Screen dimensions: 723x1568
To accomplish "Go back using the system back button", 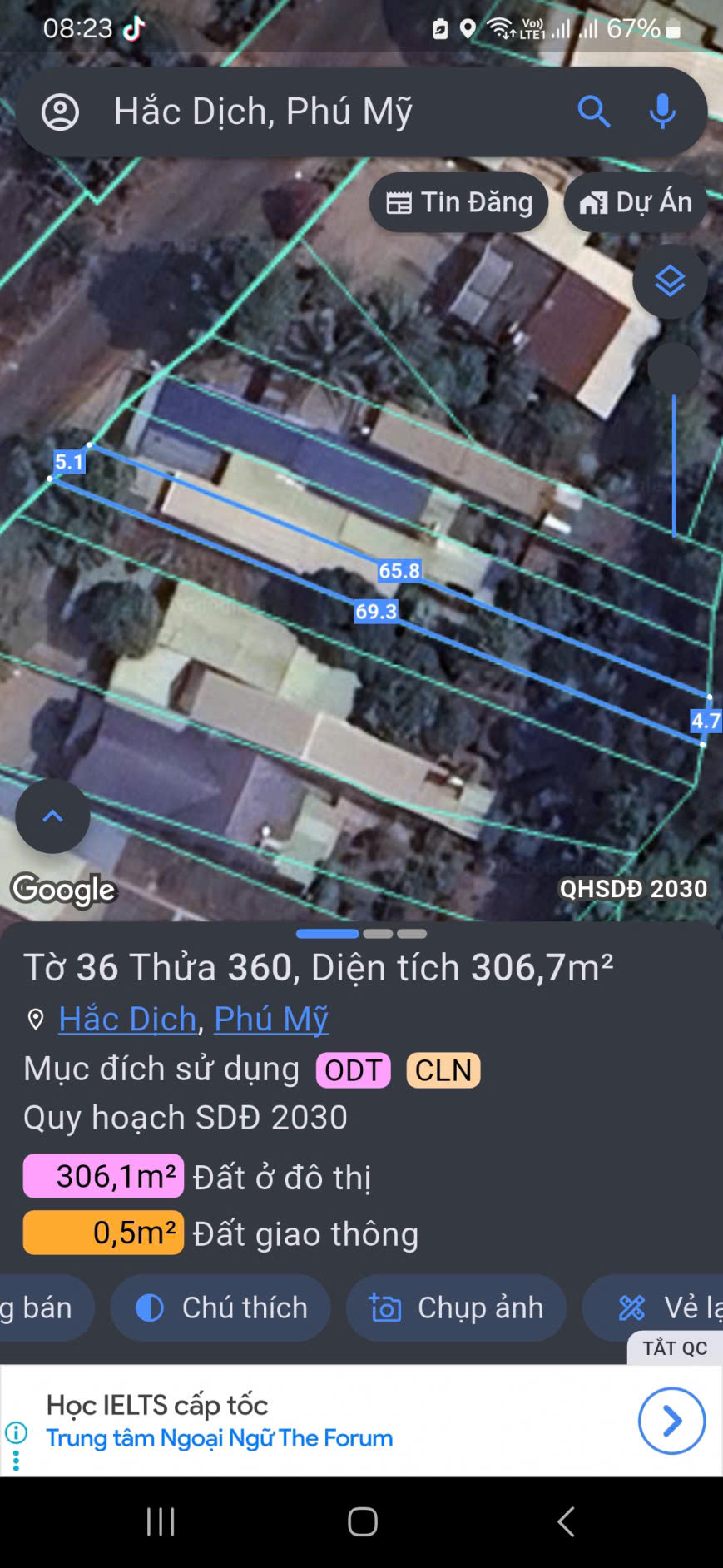I will (x=566, y=1521).
